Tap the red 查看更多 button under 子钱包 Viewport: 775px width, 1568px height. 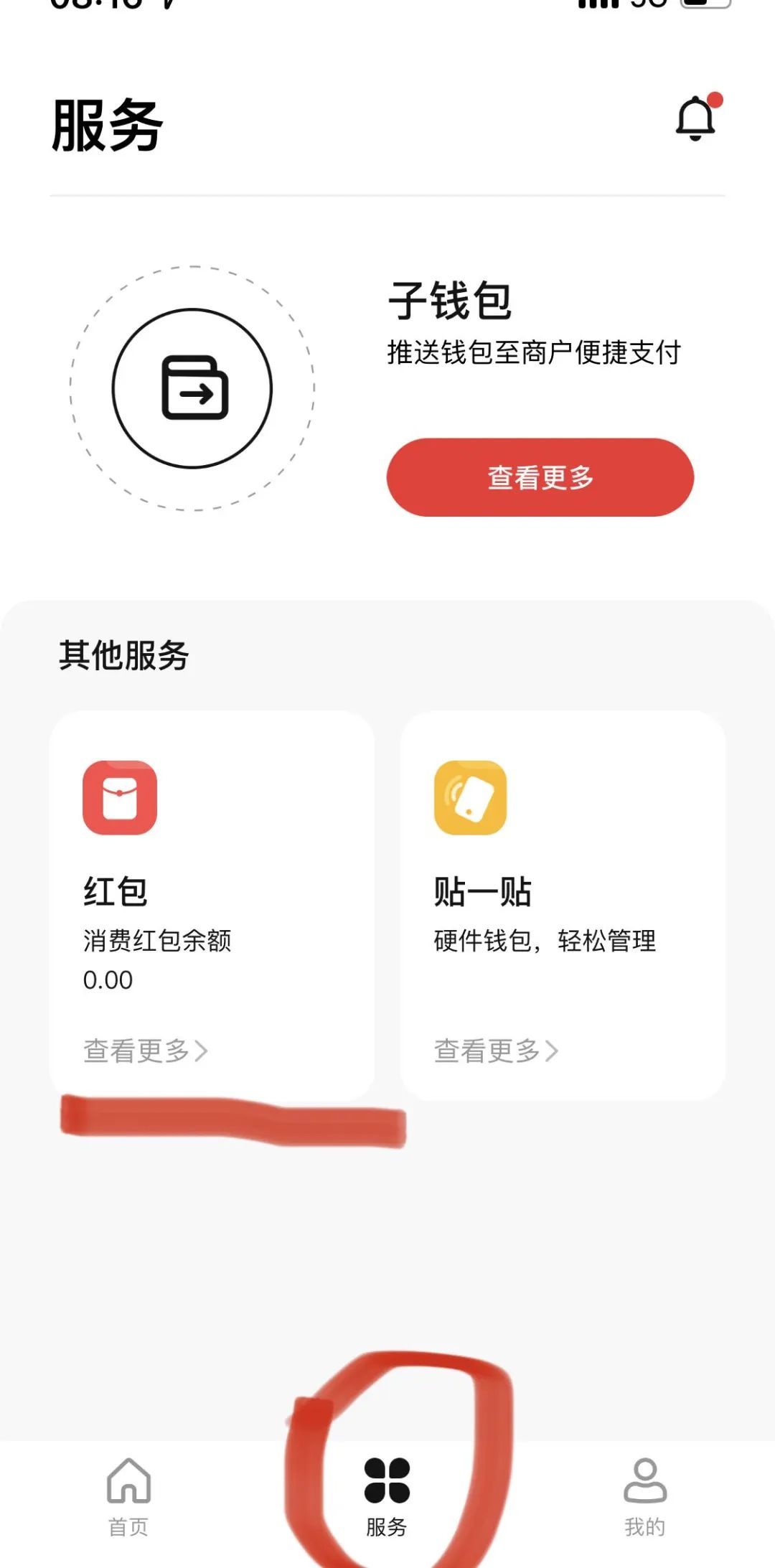point(540,477)
